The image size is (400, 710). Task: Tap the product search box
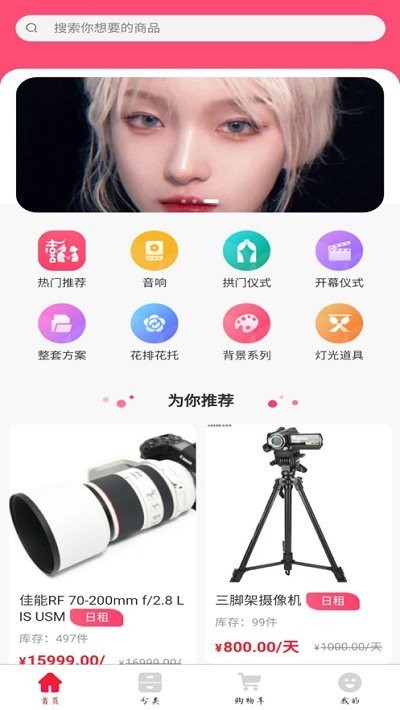[x=200, y=28]
